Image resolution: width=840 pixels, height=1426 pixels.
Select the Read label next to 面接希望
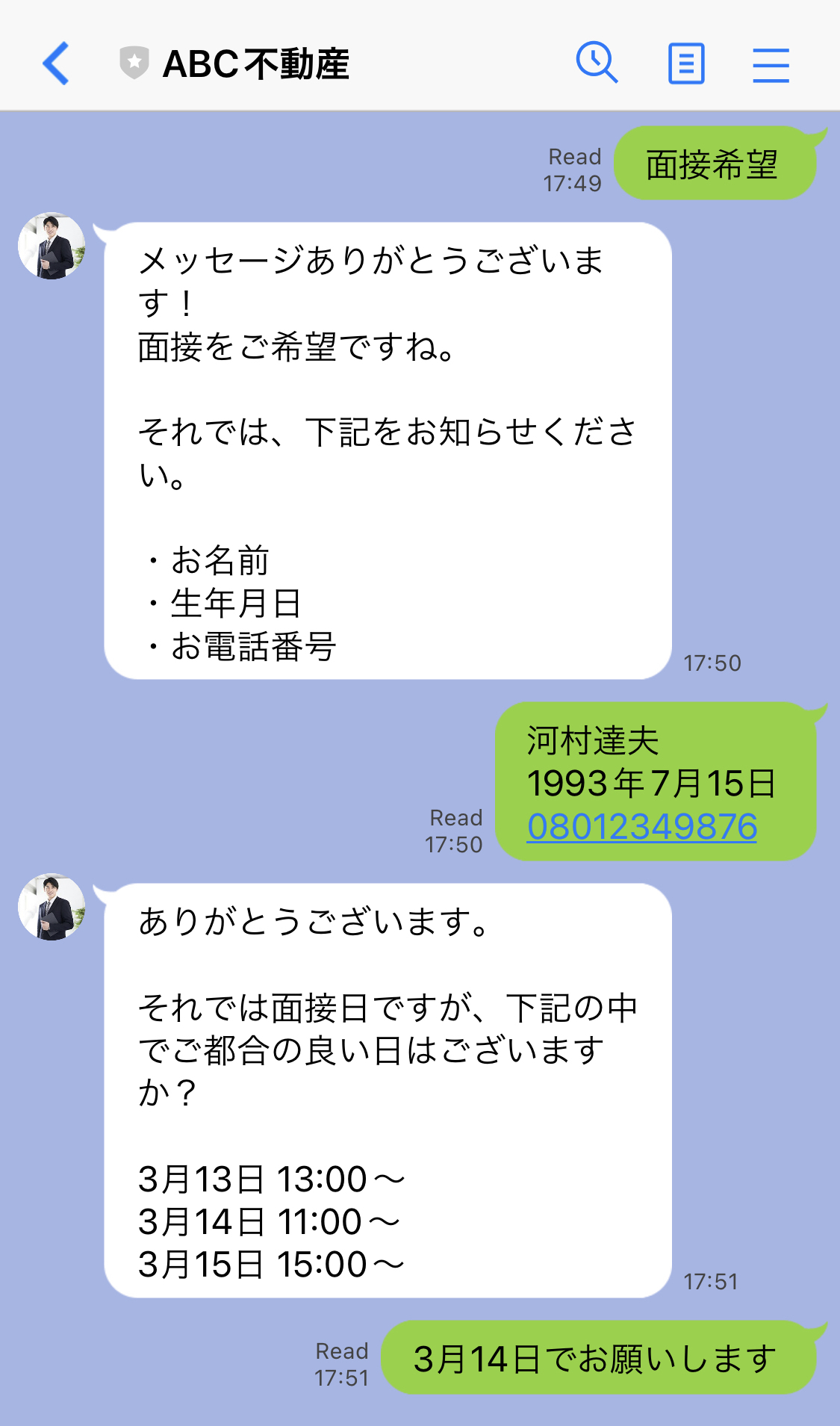(575, 157)
